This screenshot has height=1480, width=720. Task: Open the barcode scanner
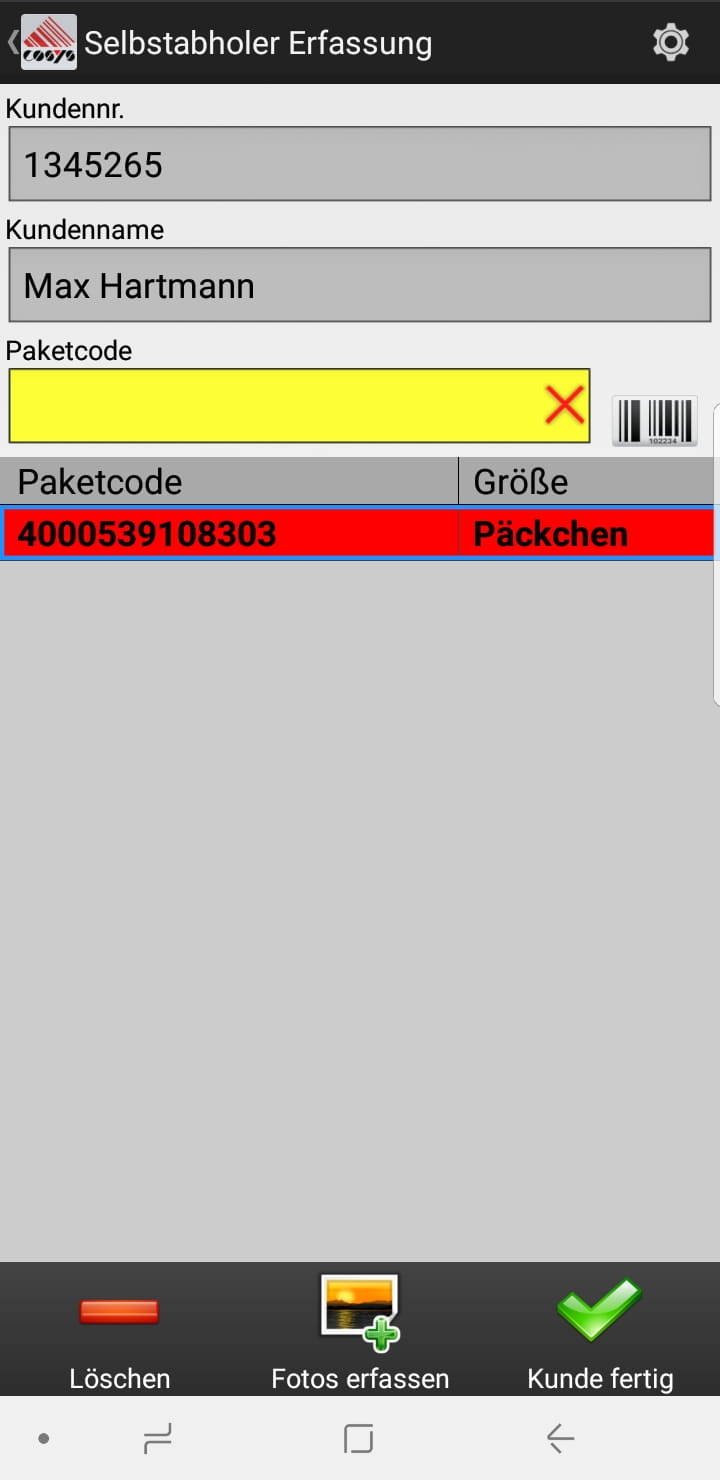[655, 420]
